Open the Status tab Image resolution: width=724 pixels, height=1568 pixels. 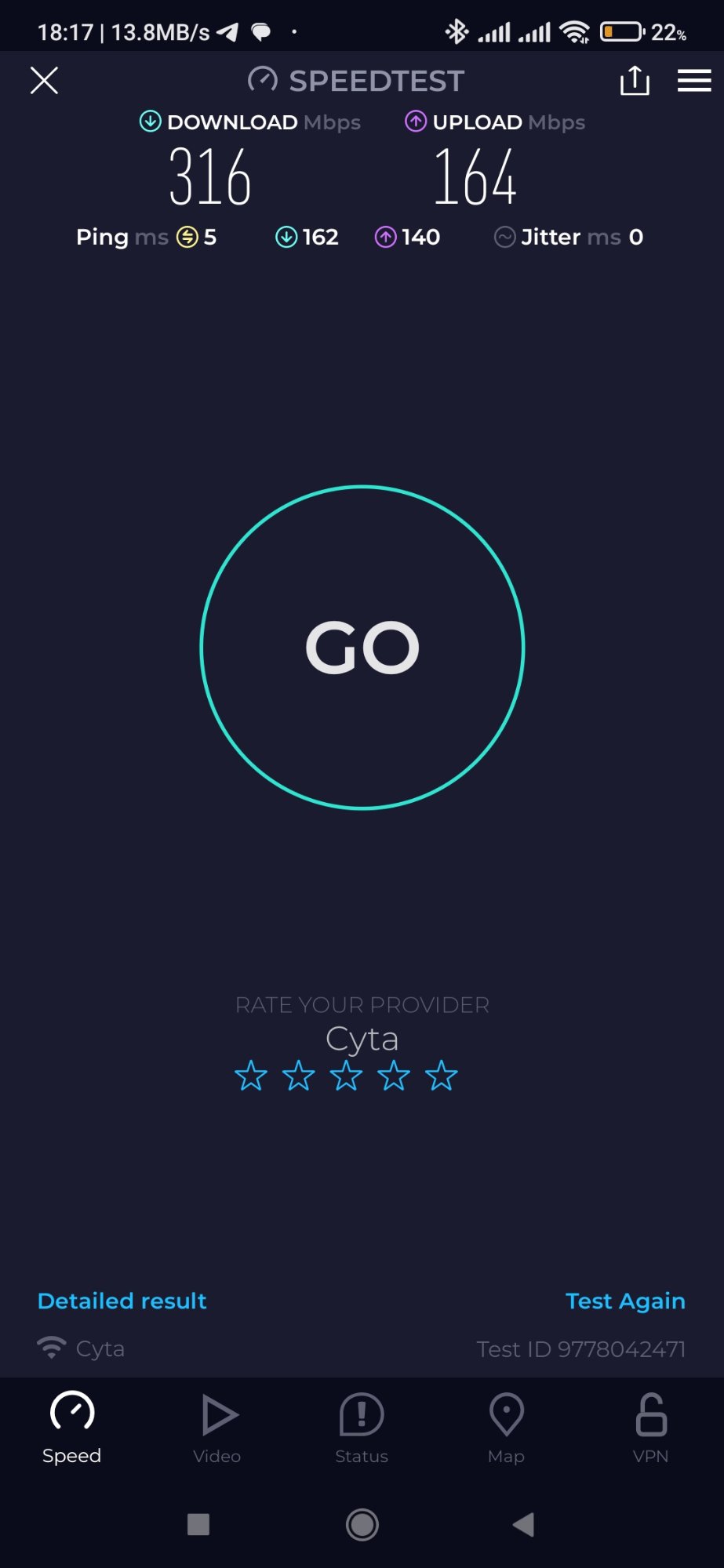(362, 1428)
